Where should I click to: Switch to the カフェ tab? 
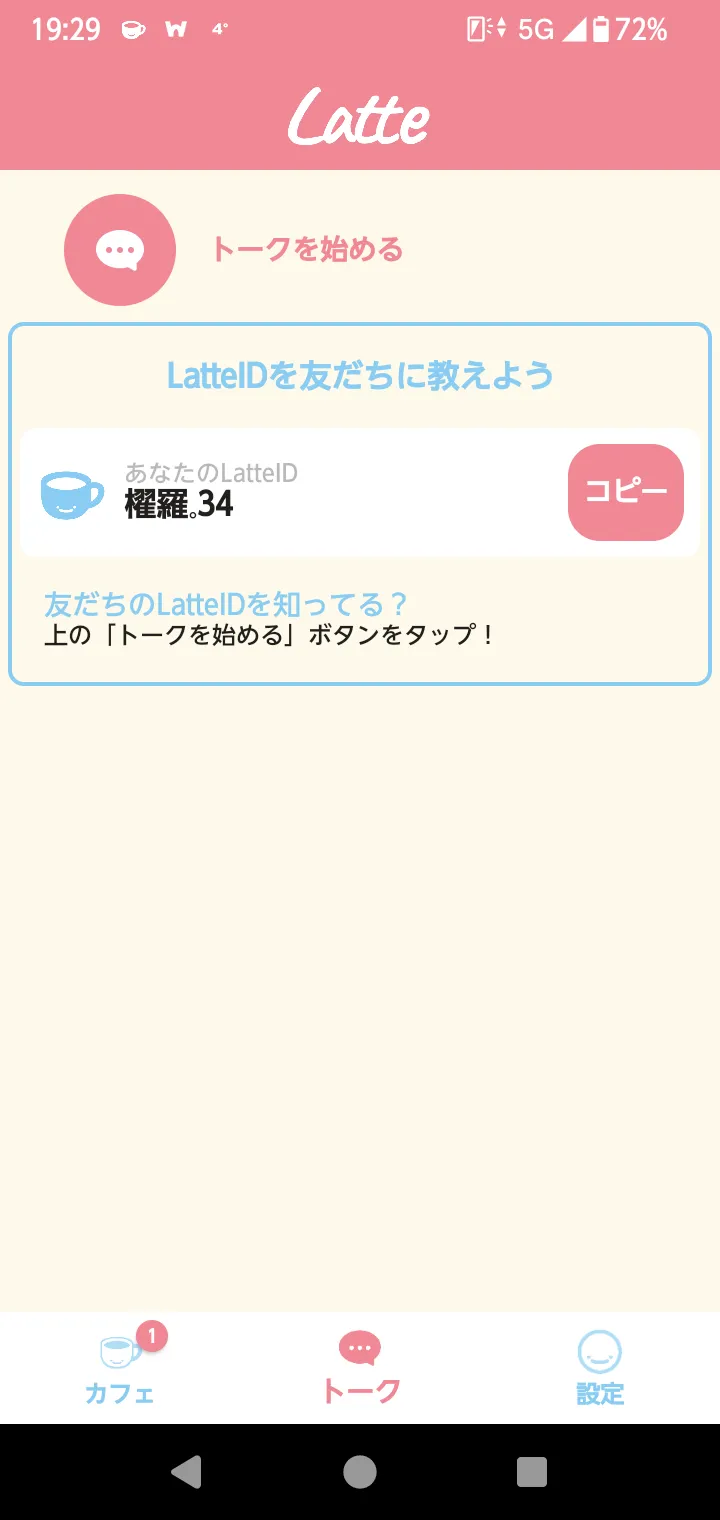coord(120,1368)
